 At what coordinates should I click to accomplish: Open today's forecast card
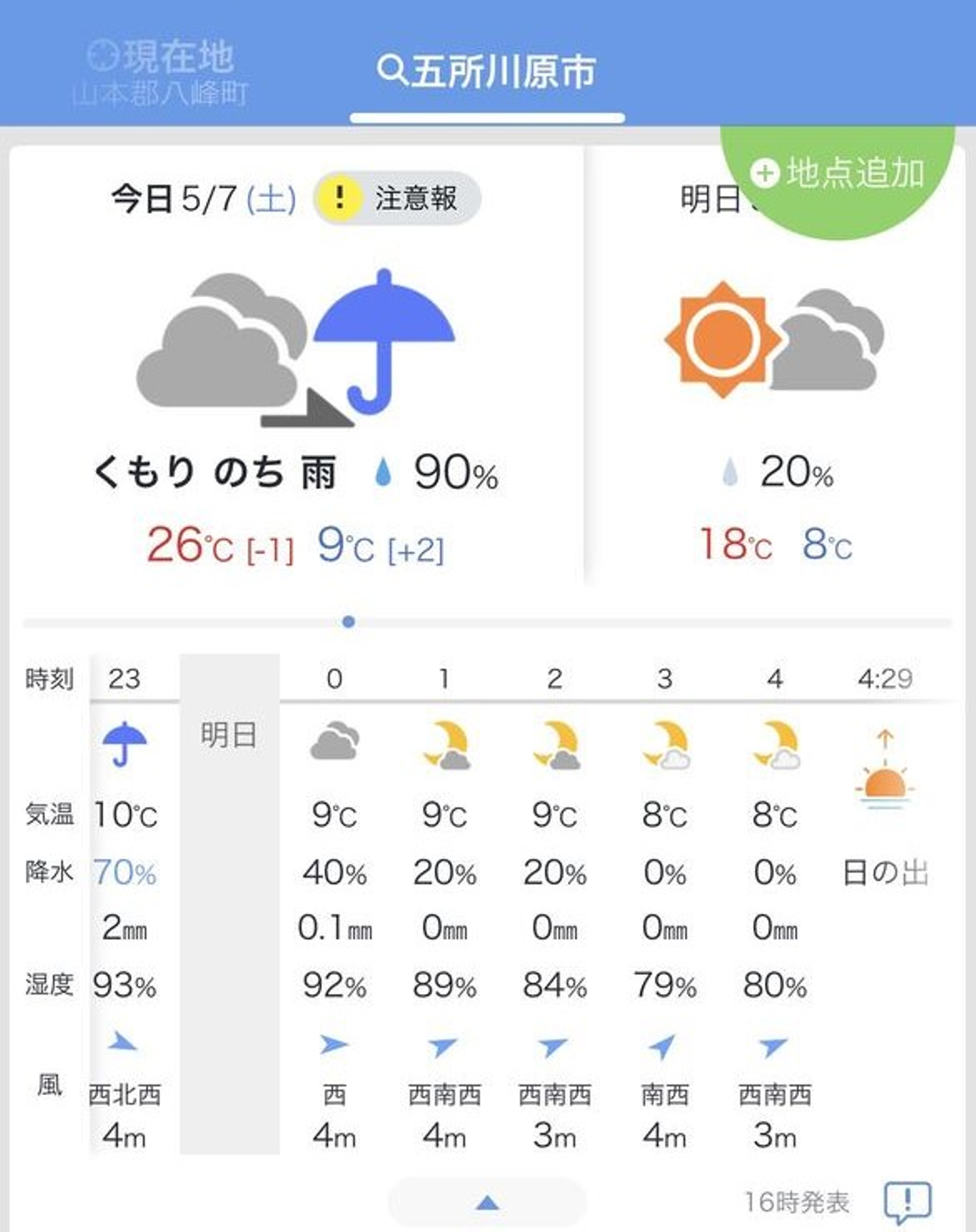click(x=296, y=380)
